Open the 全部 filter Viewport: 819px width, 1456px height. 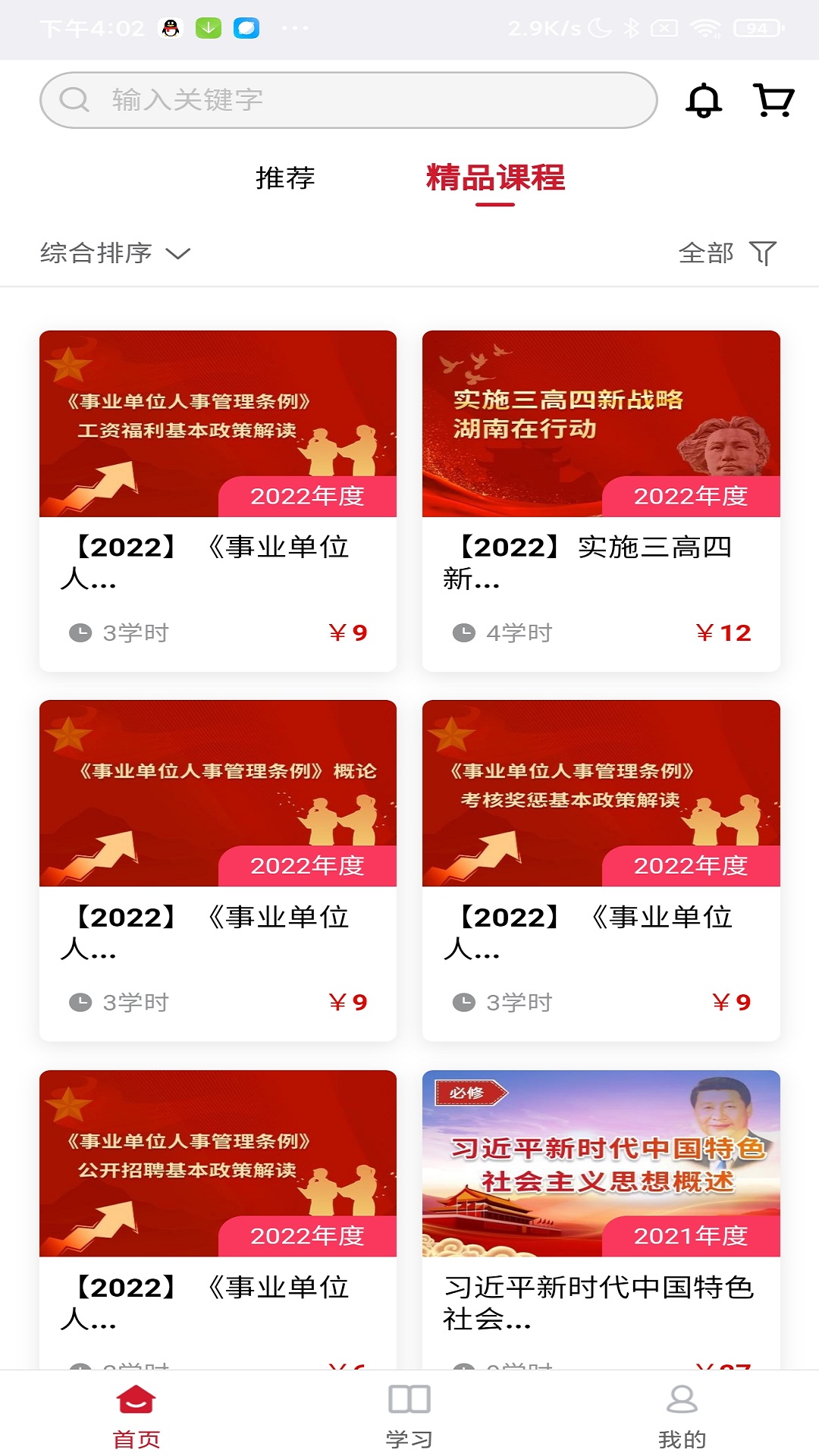click(x=726, y=253)
